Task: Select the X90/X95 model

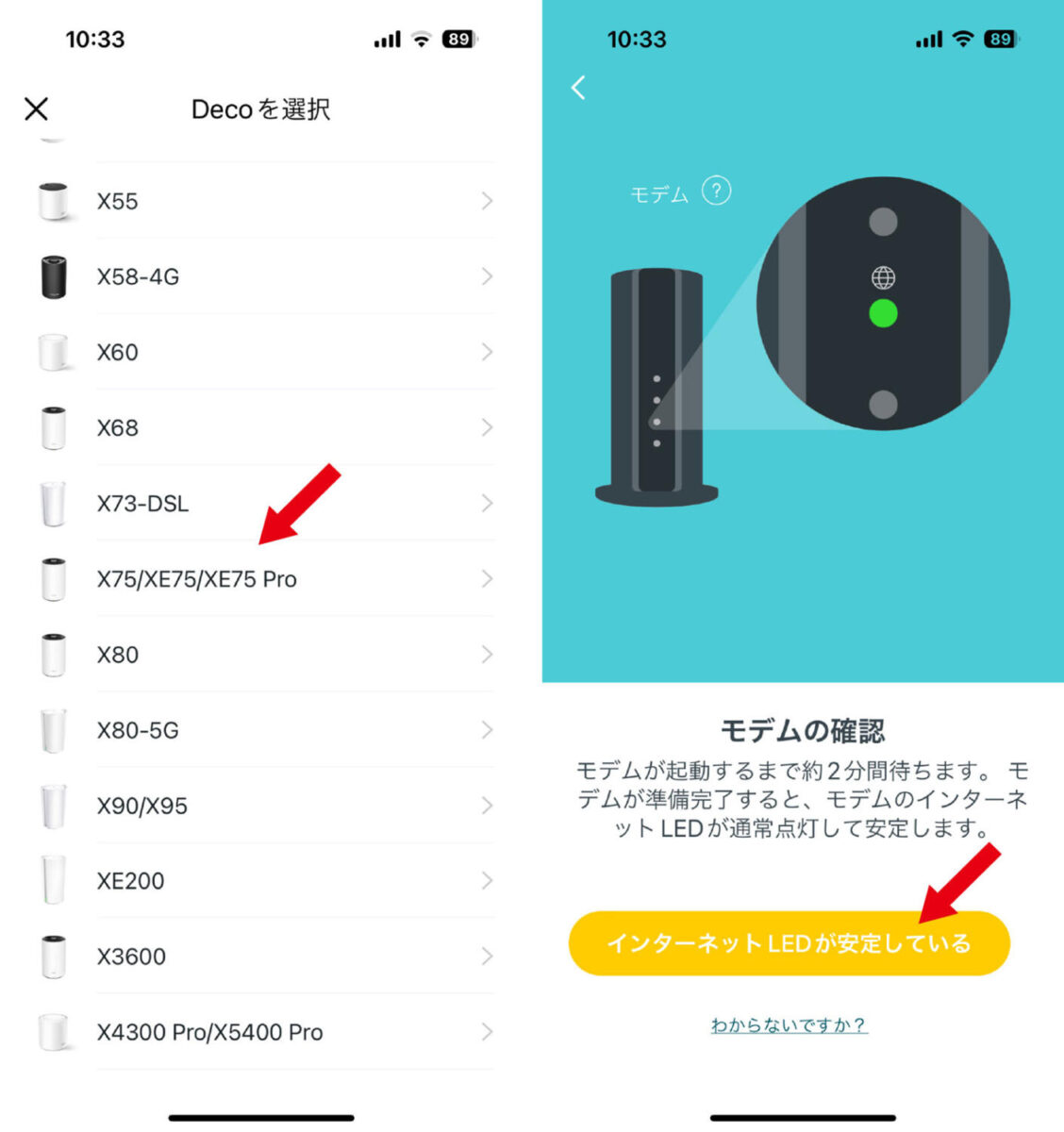Action: coord(264,805)
